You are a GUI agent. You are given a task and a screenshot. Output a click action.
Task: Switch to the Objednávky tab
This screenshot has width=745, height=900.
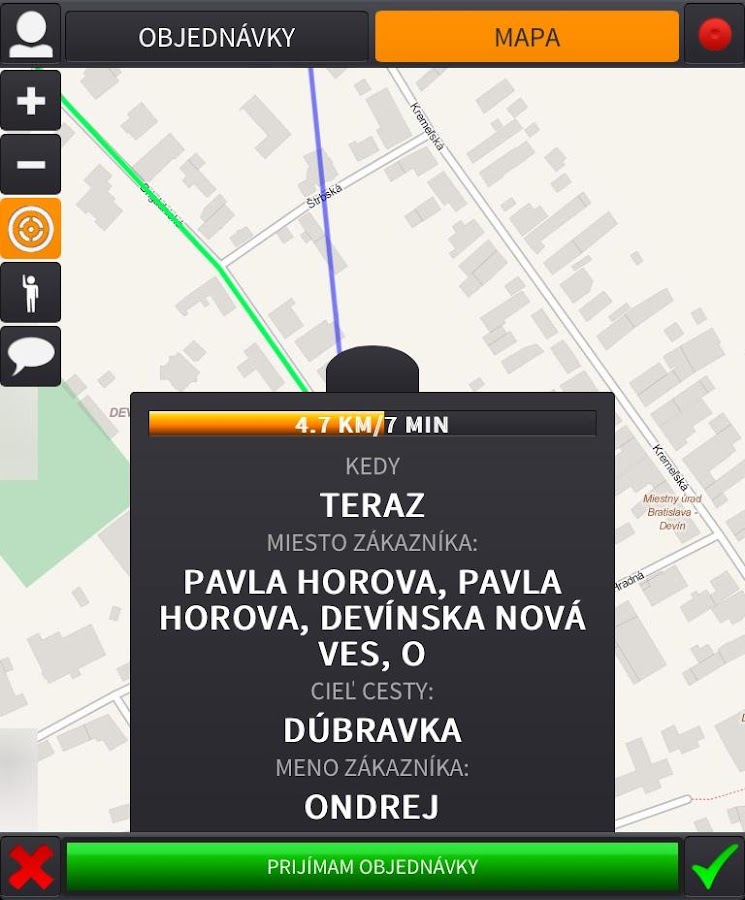point(217,38)
